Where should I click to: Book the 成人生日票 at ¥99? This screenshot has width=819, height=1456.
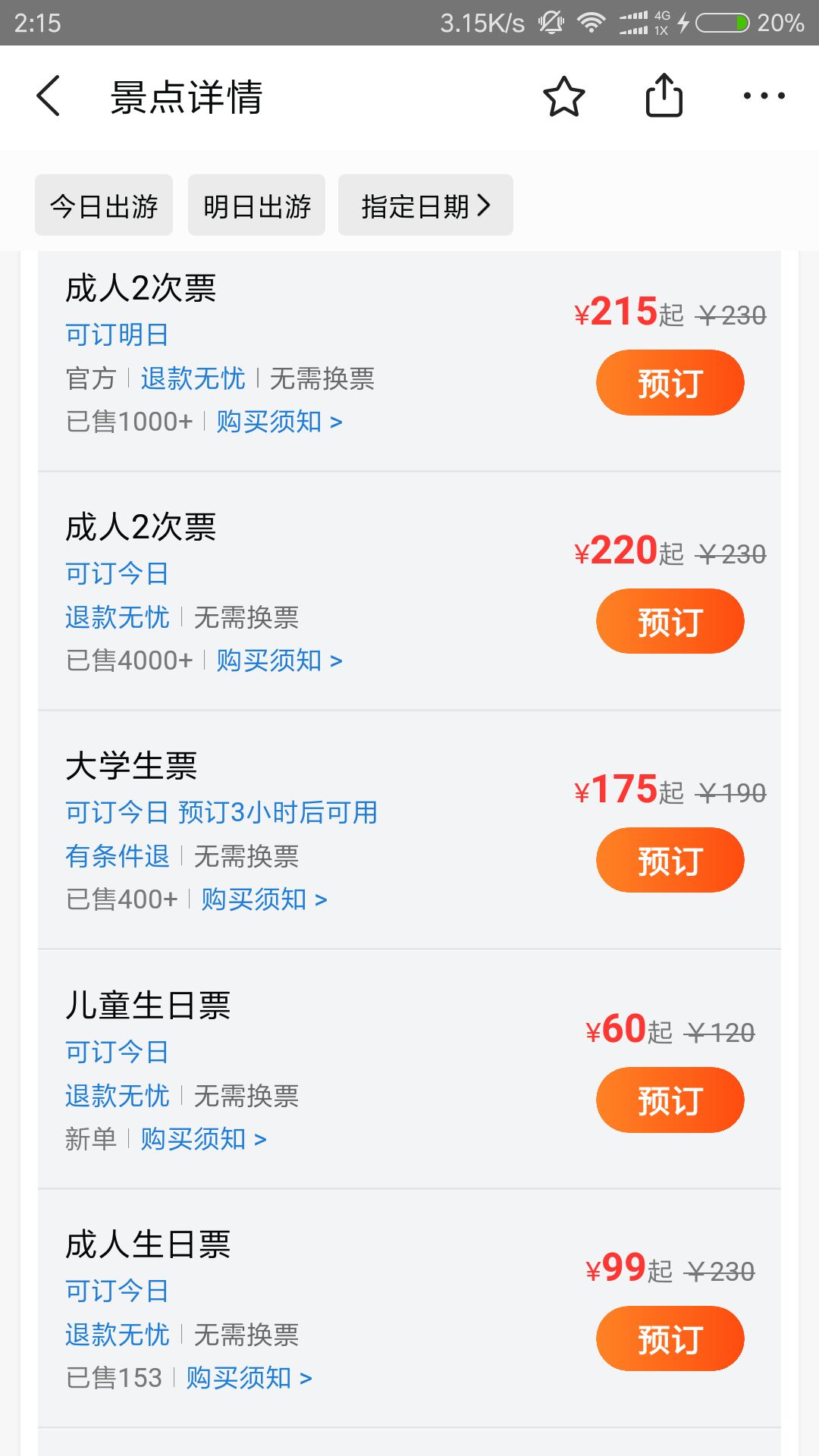point(670,1338)
